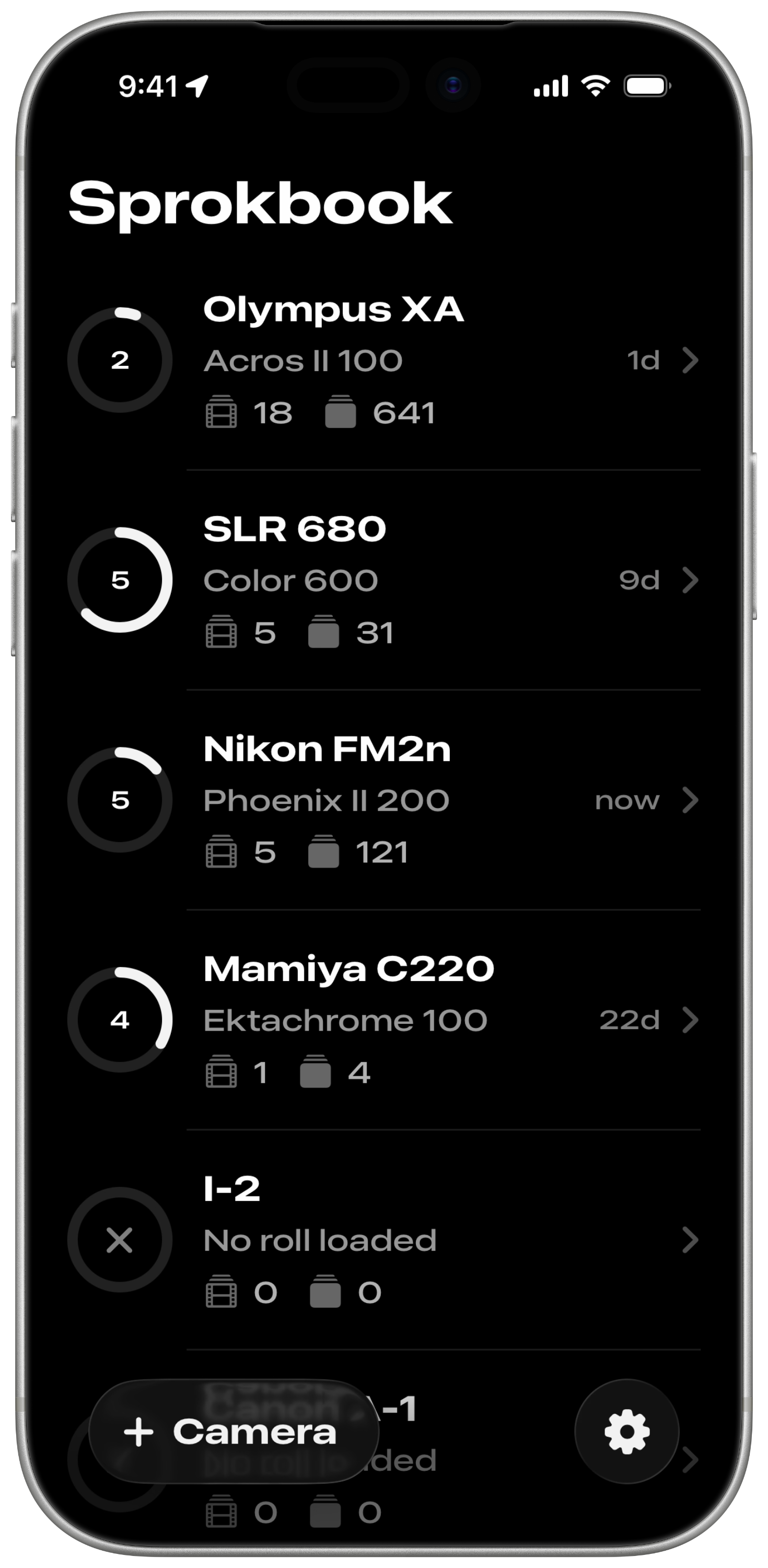Image resolution: width=768 pixels, height=1568 pixels.
Task: Click the X icon next to I-2 camera
Action: (120, 1240)
